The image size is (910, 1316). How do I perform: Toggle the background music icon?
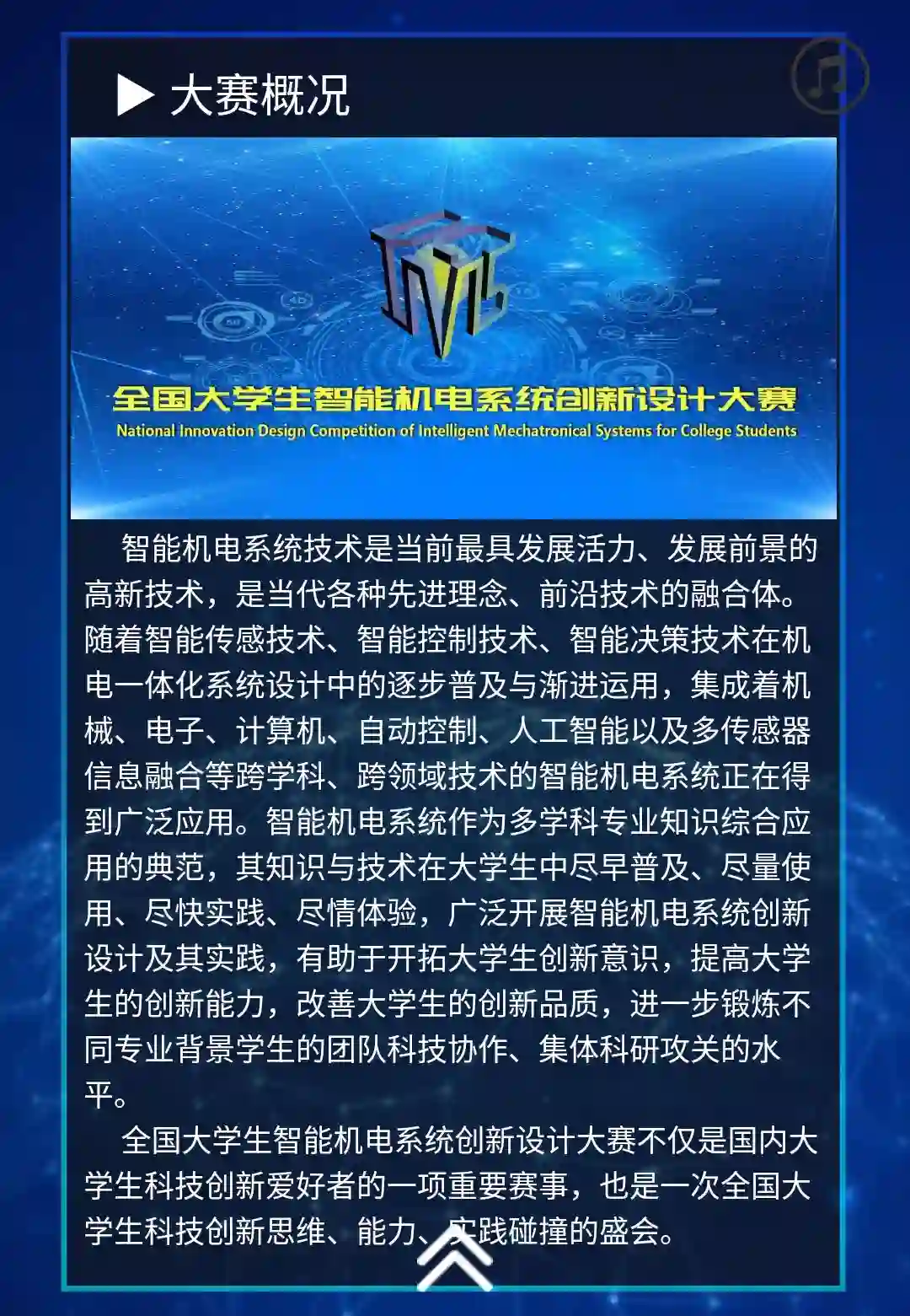(830, 76)
